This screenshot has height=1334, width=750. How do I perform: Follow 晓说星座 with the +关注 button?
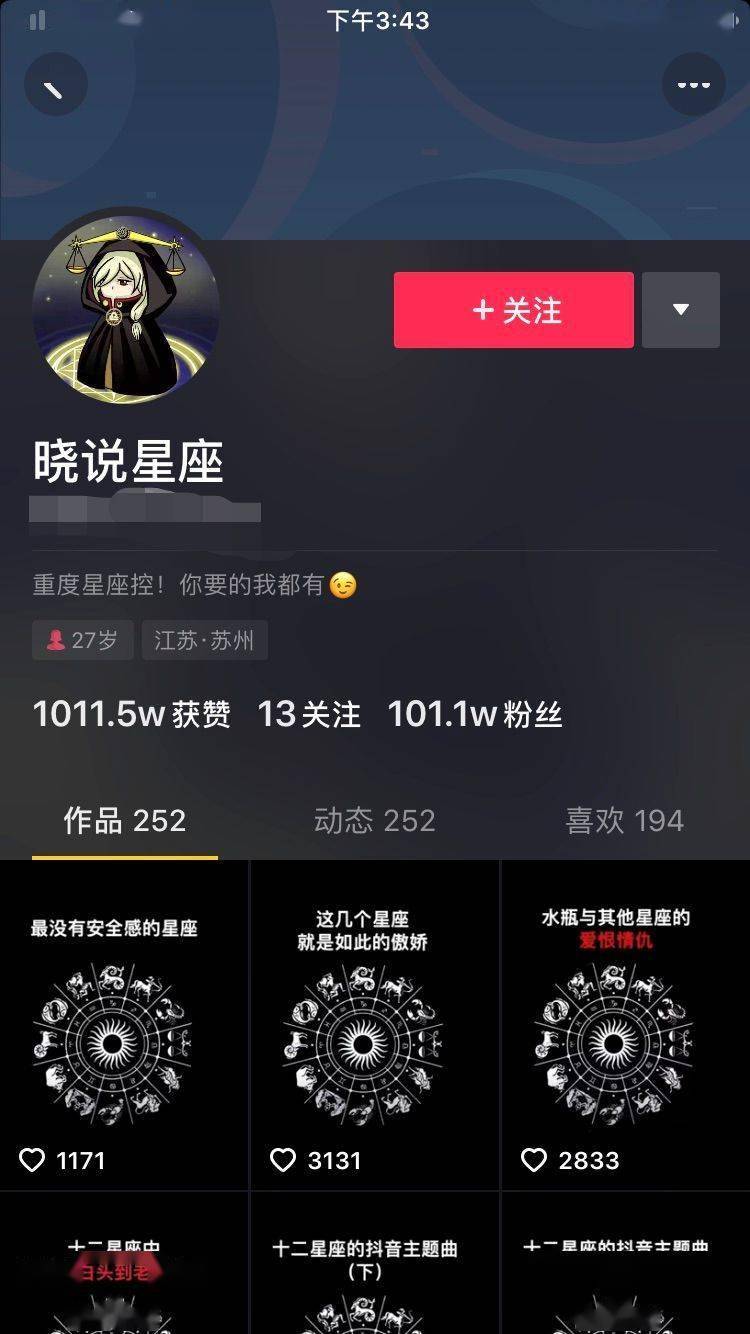[513, 310]
